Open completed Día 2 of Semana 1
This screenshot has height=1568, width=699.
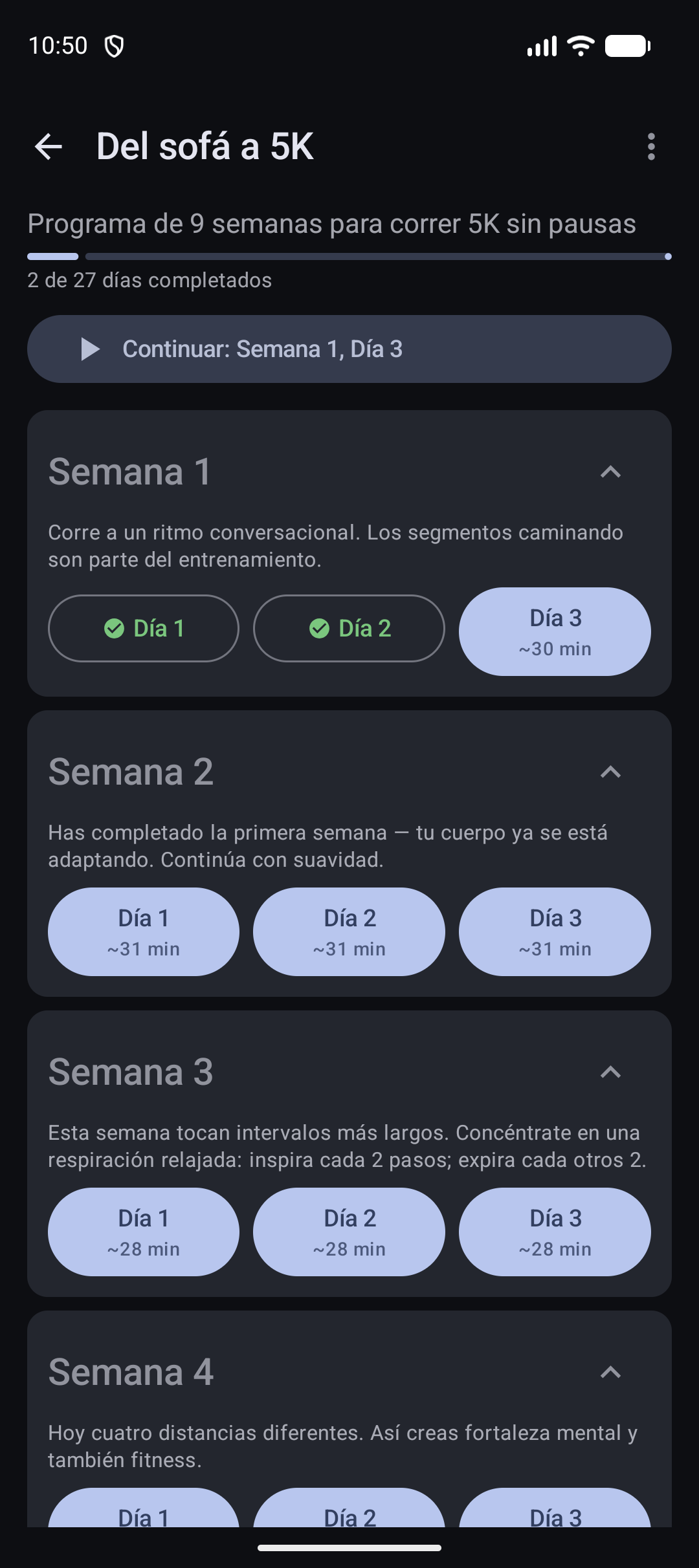(x=349, y=628)
